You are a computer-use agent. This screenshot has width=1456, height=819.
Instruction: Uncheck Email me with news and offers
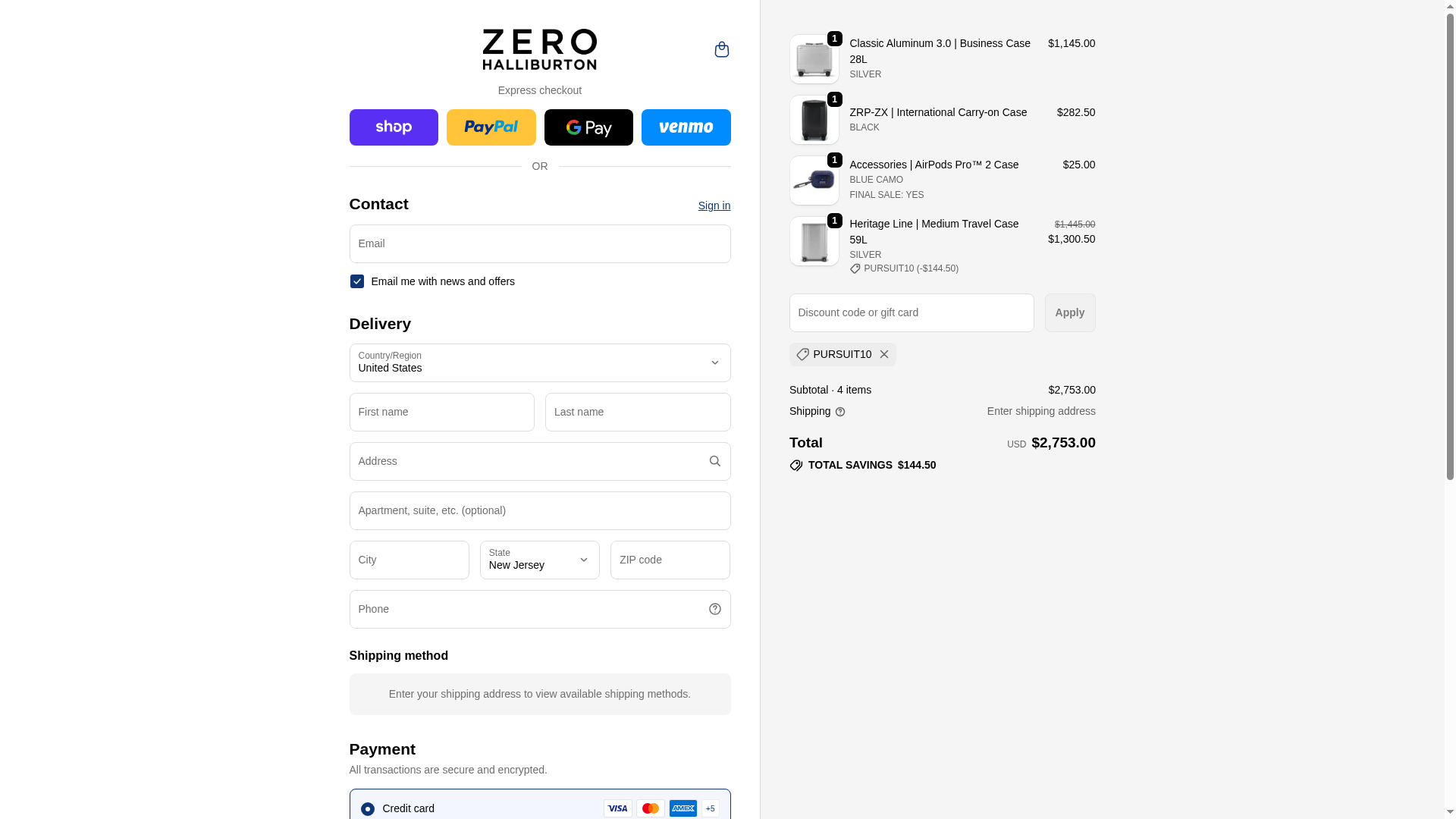click(357, 281)
